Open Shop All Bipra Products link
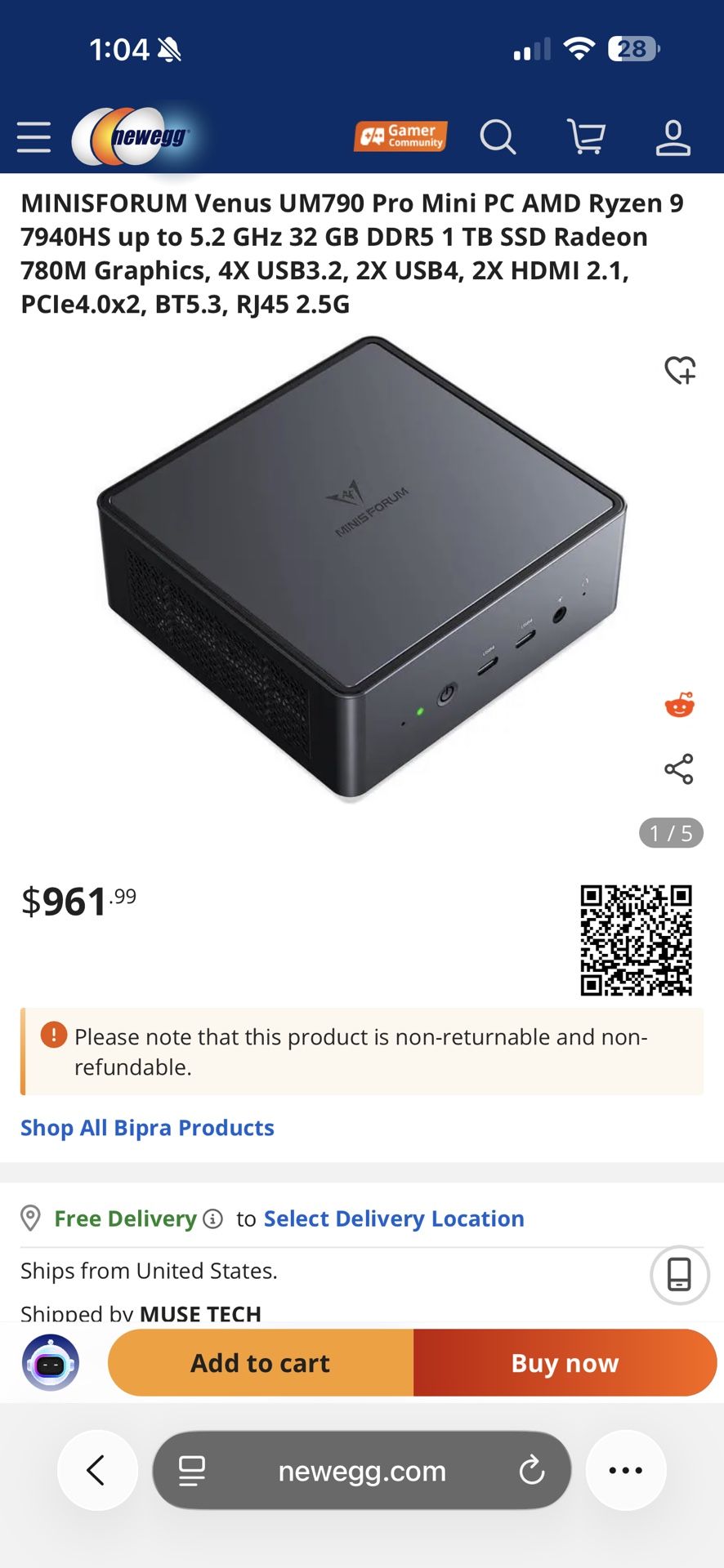Image resolution: width=724 pixels, height=1568 pixels. point(147,1128)
